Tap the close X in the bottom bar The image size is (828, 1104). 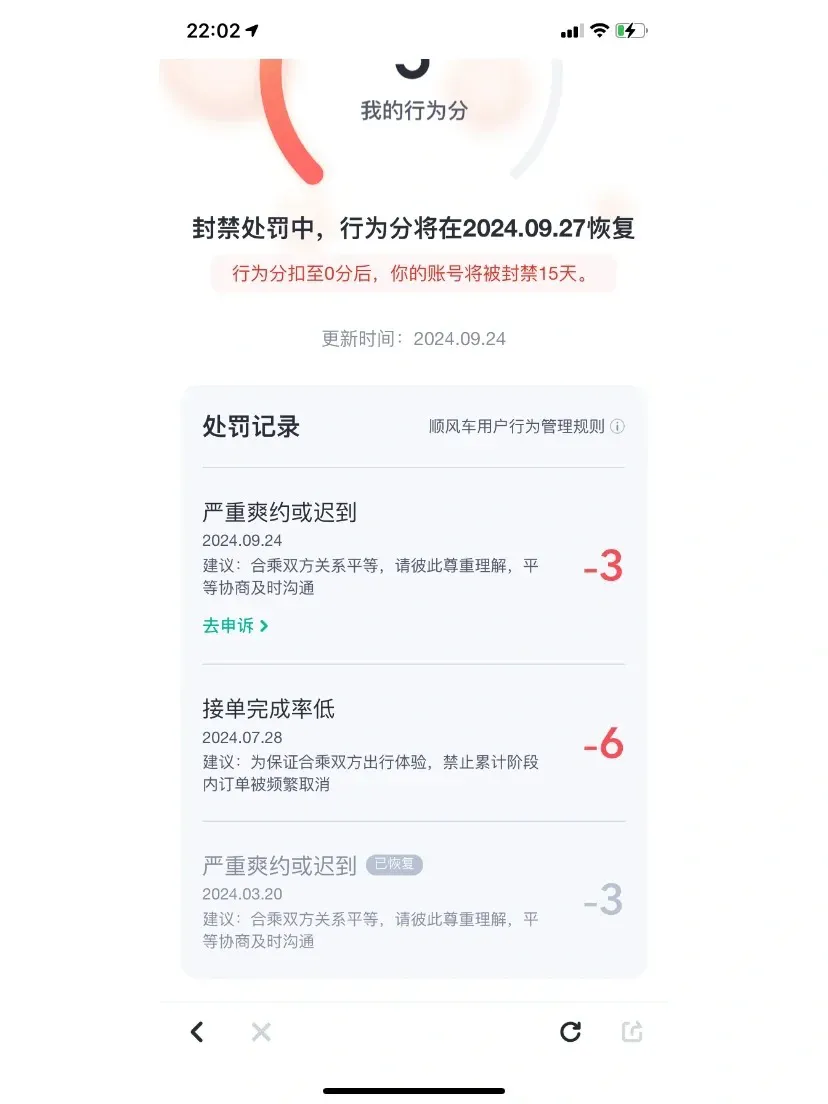click(261, 1032)
